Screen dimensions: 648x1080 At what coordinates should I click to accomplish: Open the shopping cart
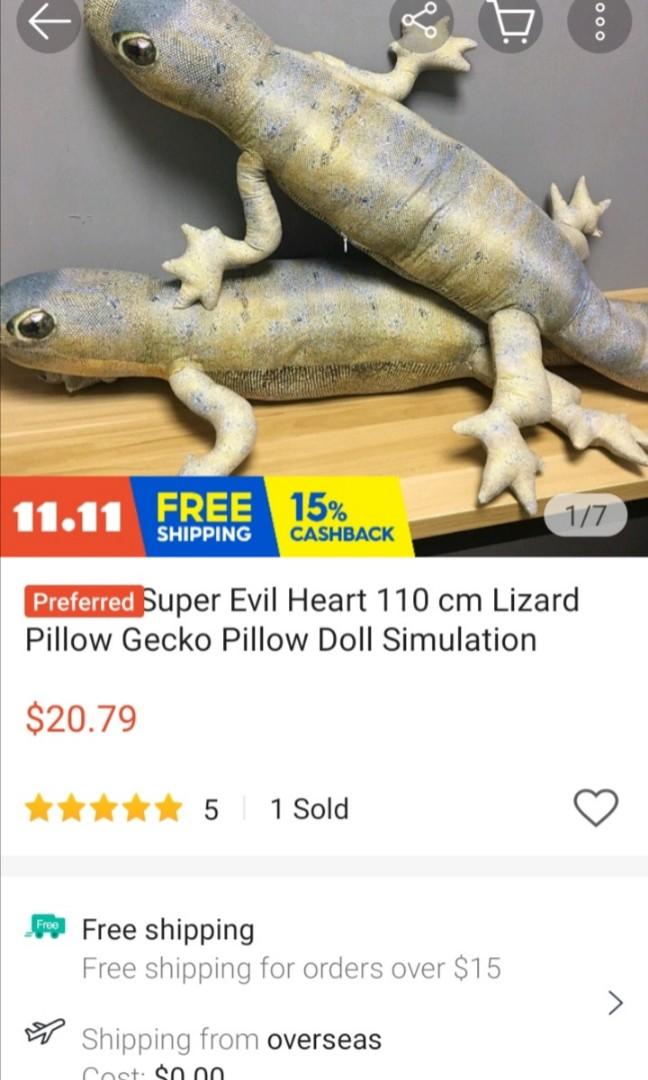(x=510, y=22)
